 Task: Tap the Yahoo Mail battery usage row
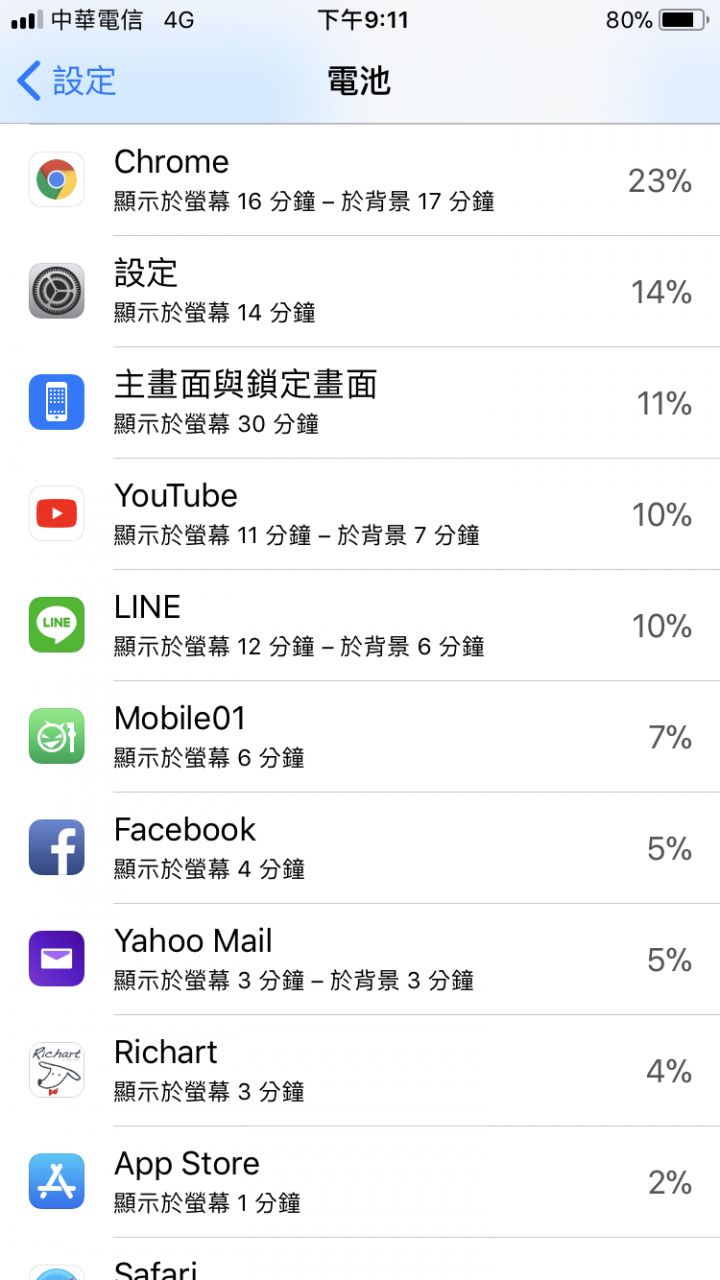coord(360,959)
